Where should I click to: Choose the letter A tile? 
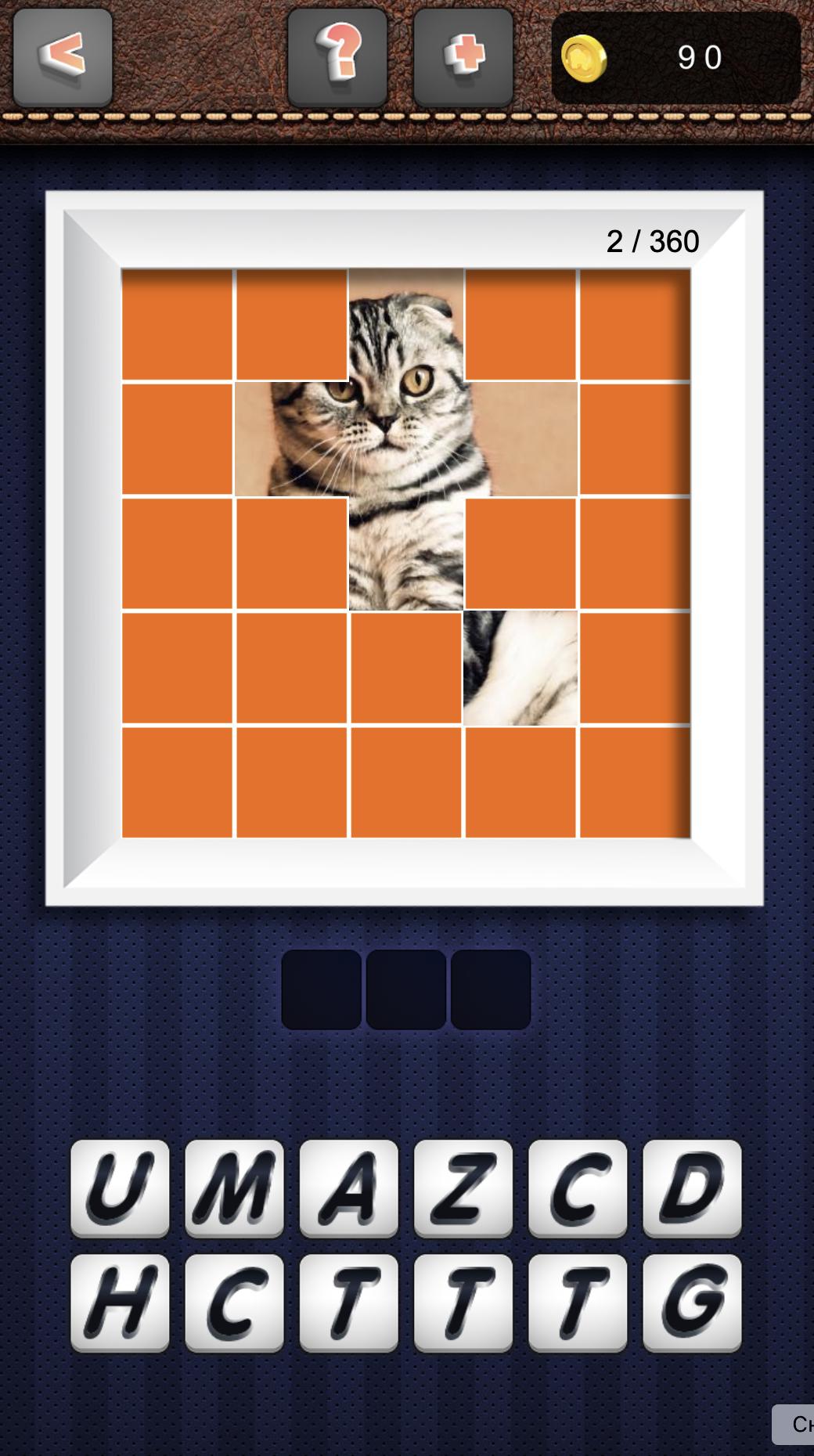pyautogui.click(x=349, y=1188)
